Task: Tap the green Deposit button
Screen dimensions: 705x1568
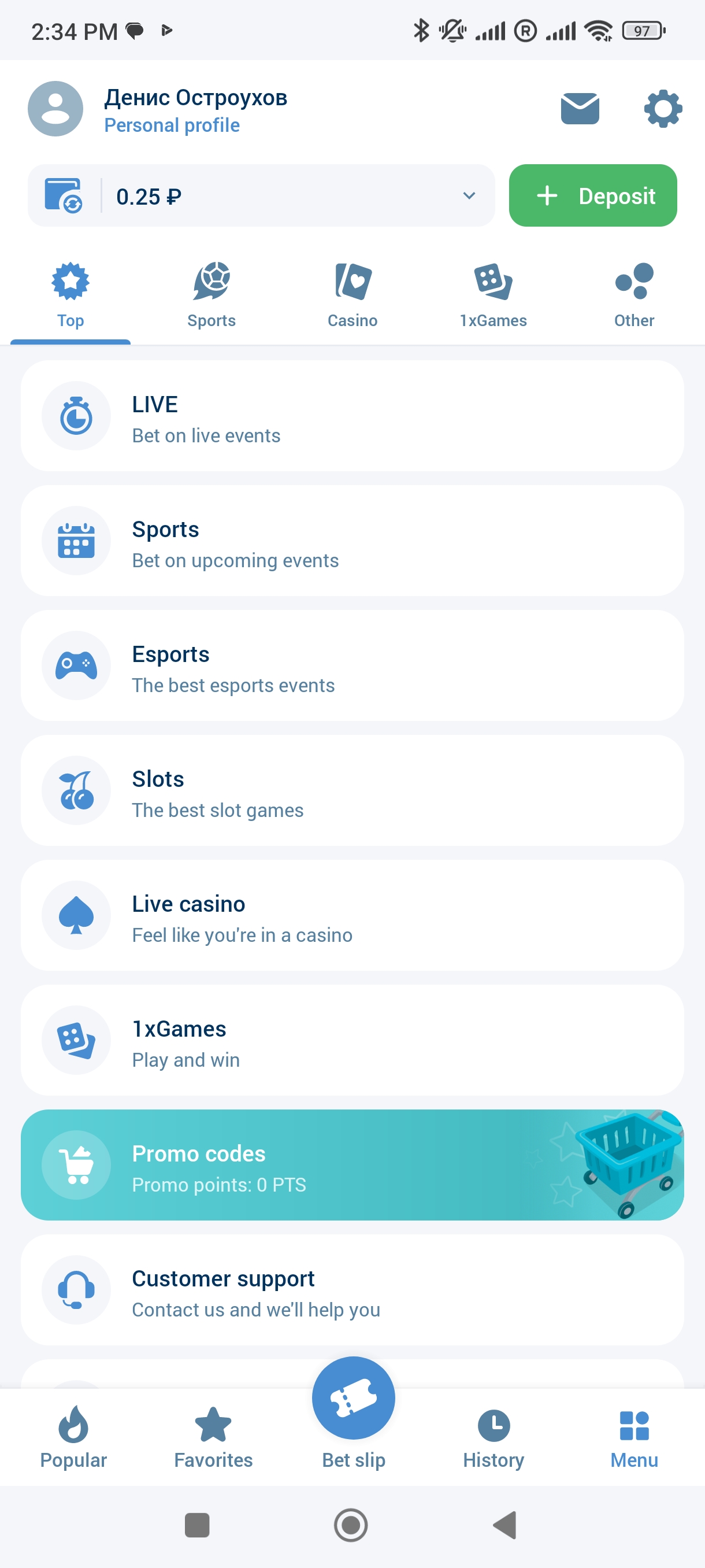Action: tap(592, 196)
